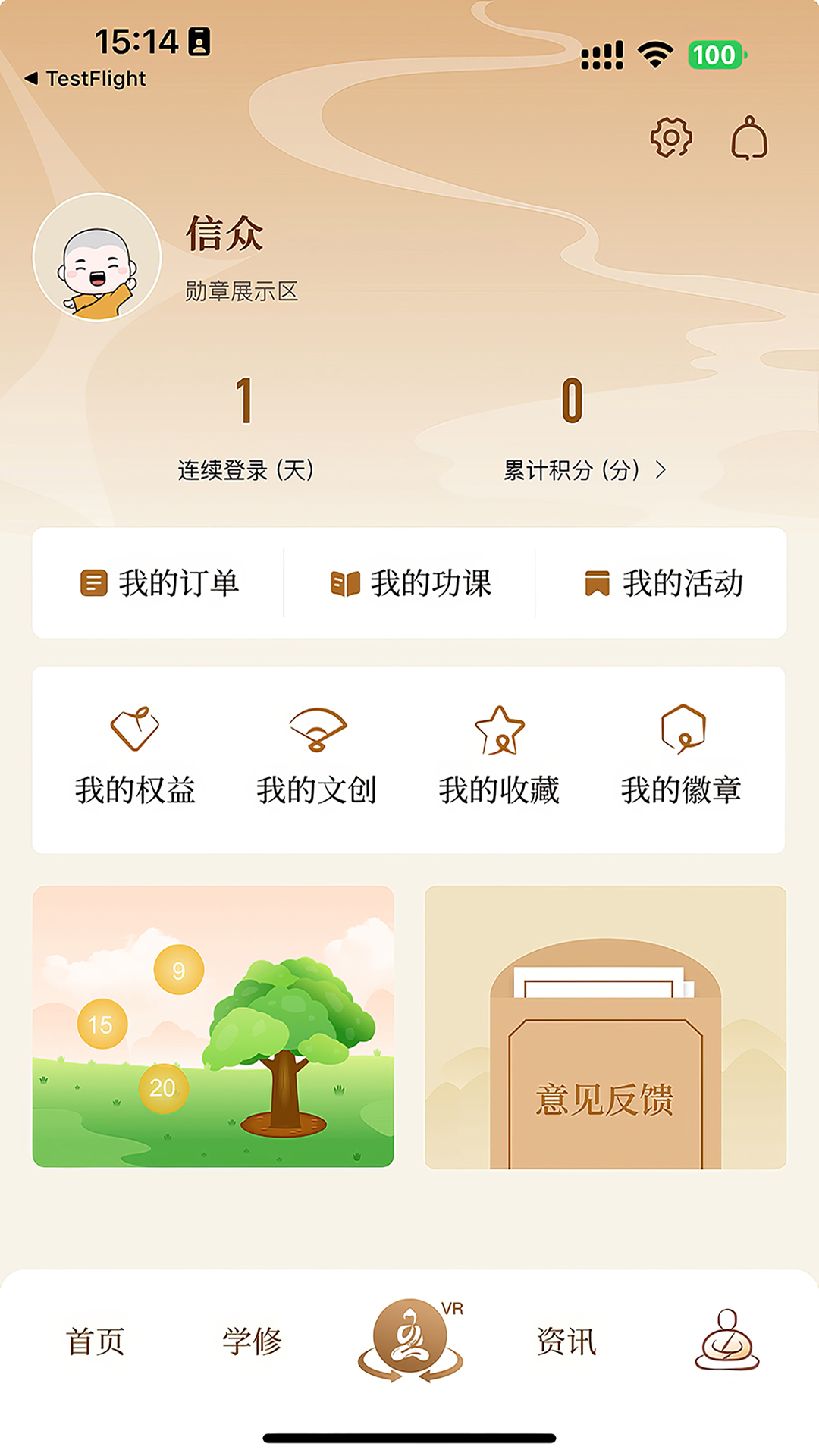Open 我的活动 activity bookmark icon

point(598,583)
